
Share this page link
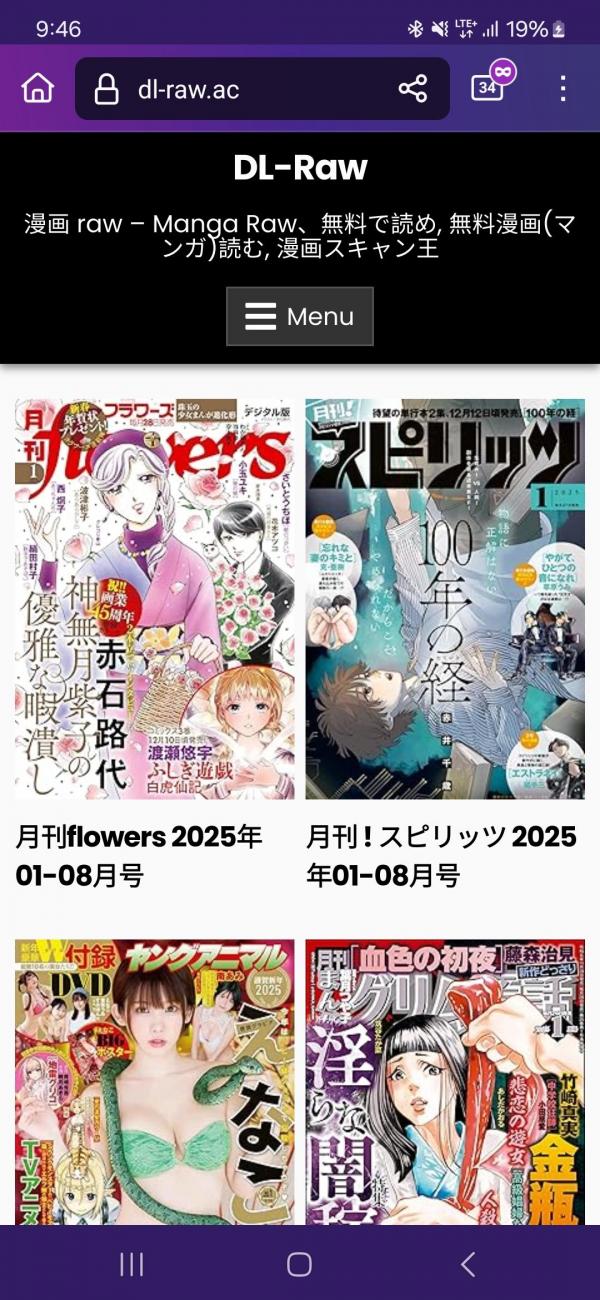tap(413, 88)
